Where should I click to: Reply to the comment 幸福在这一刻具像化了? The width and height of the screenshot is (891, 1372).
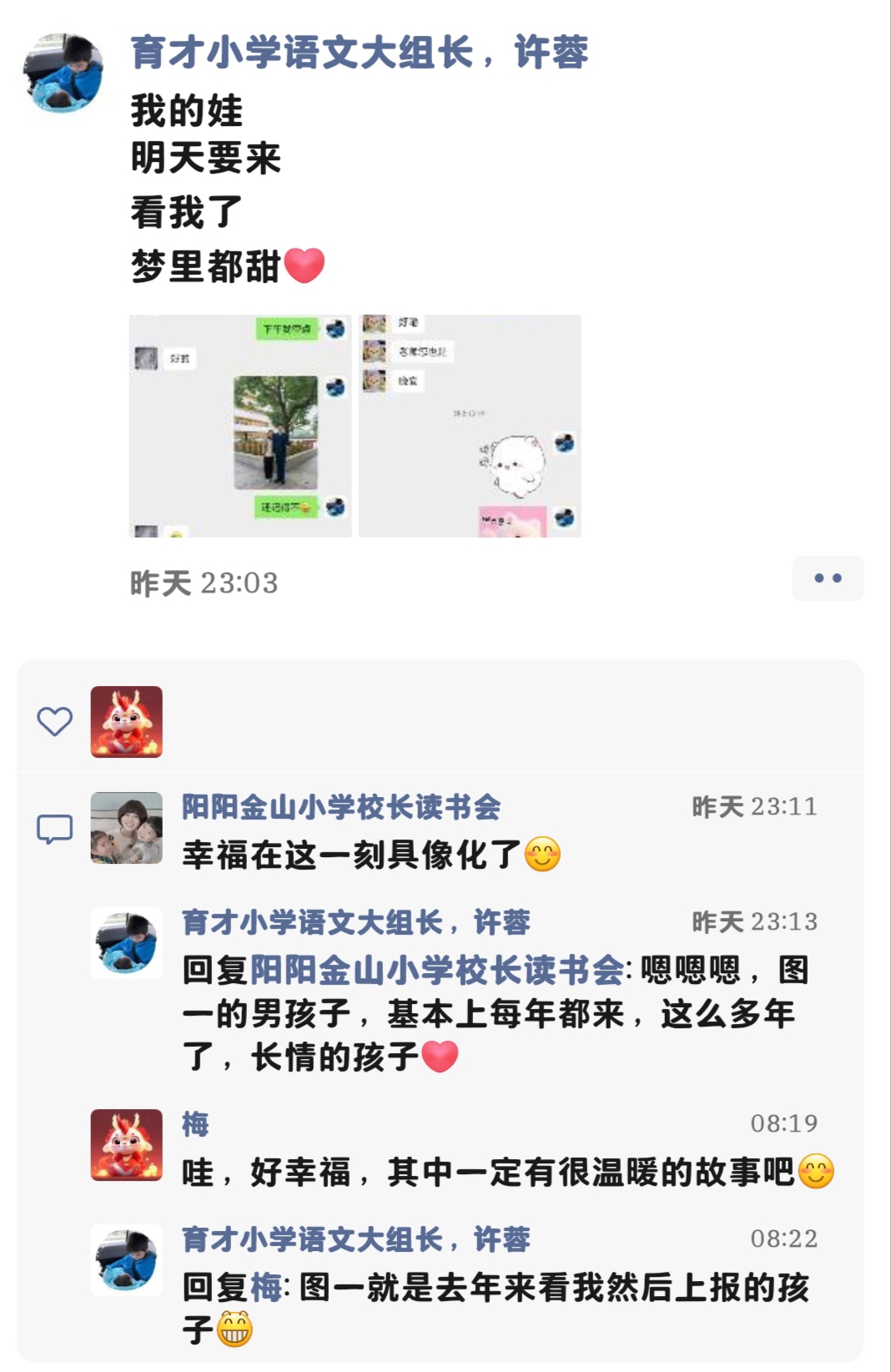[x=350, y=855]
